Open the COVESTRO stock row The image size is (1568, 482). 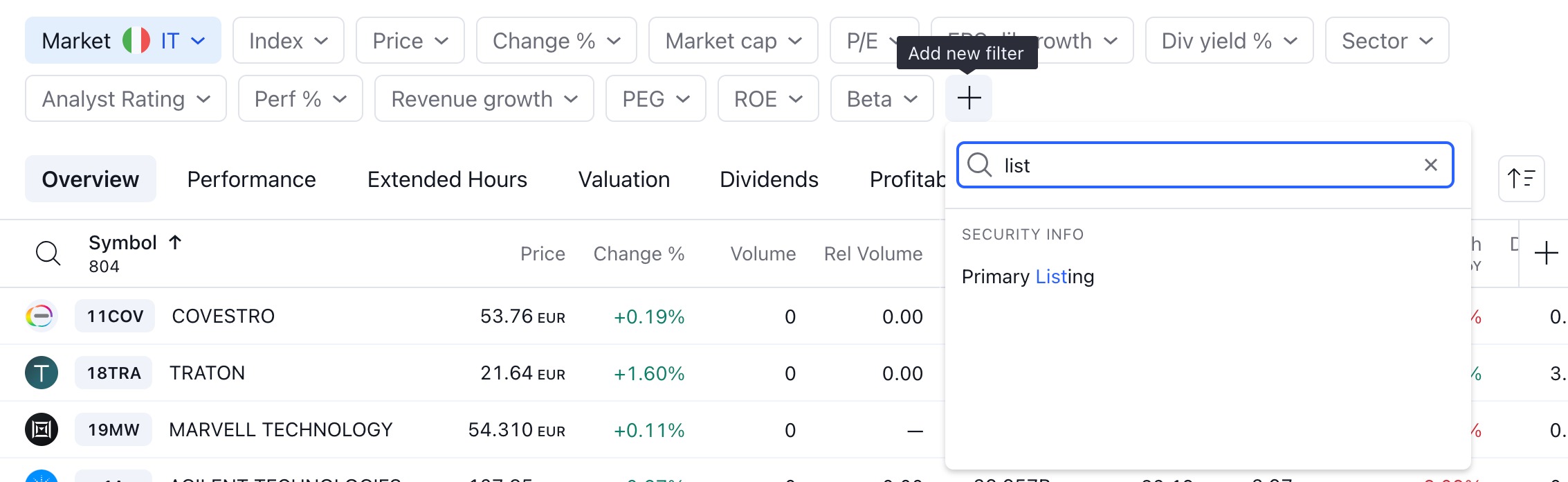click(223, 316)
